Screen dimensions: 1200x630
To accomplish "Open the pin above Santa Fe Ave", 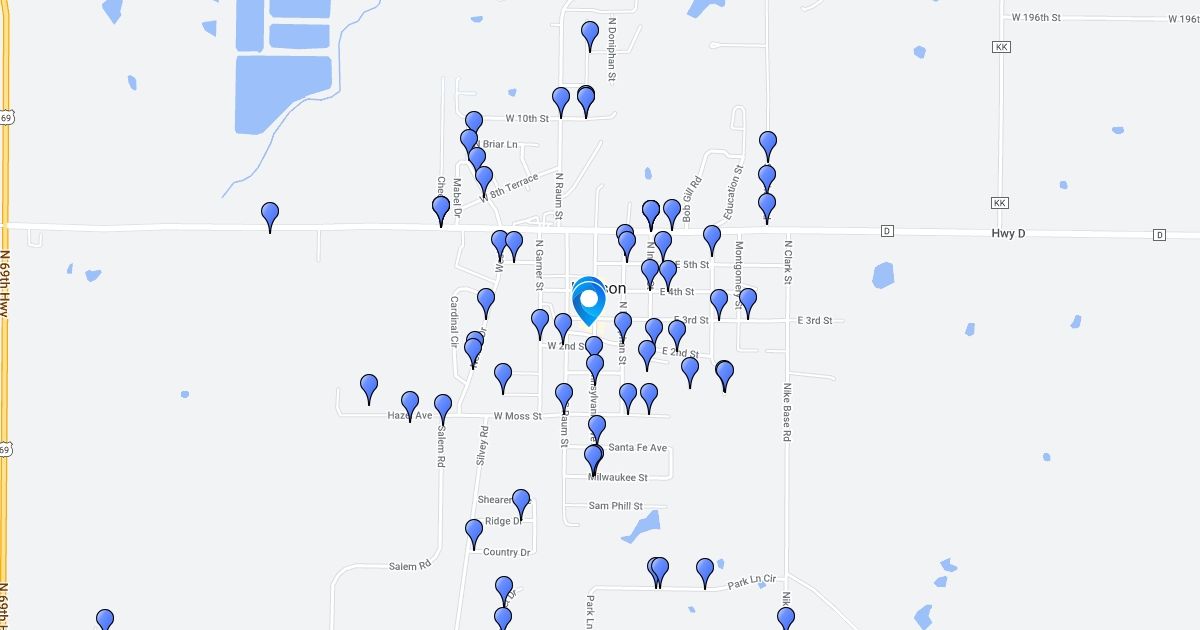I will point(597,428).
